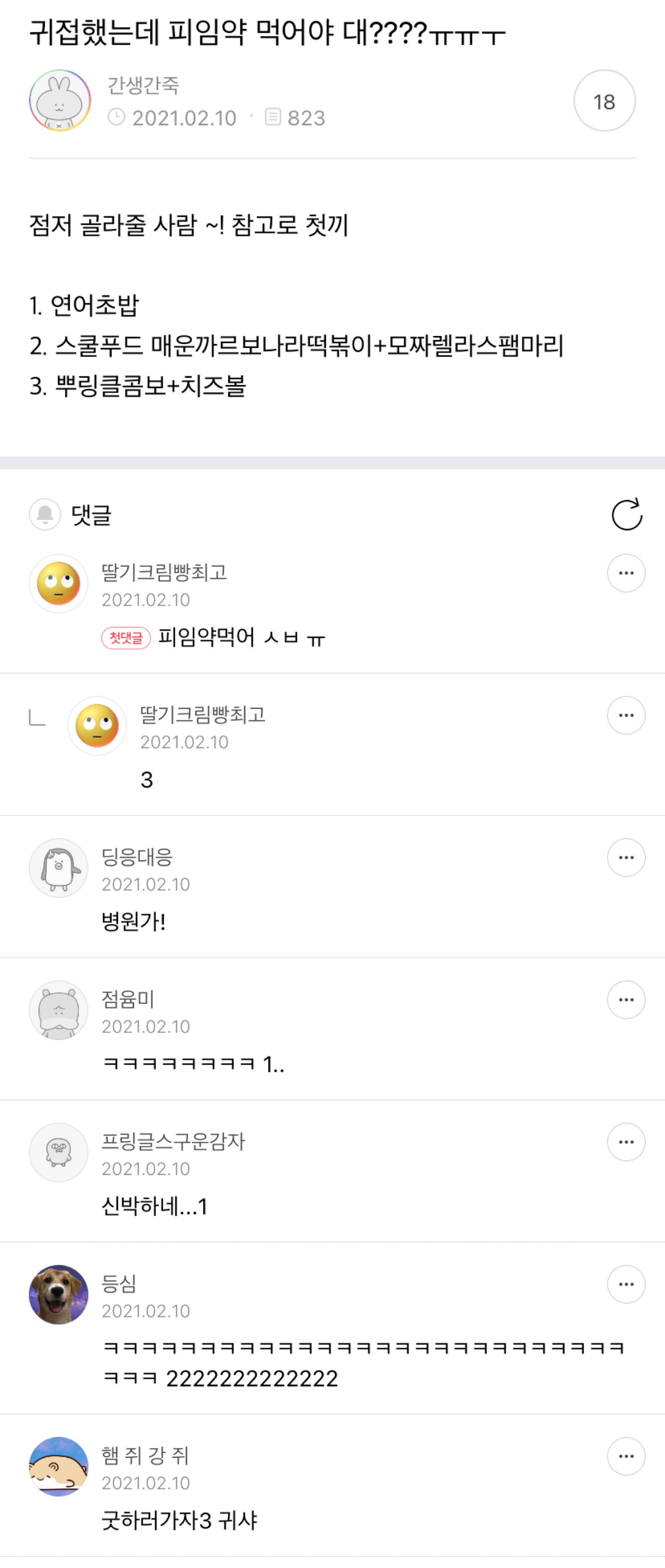Open post author 간생간죽's profile picture
Screen dimensions: 665x1568
tap(60, 100)
